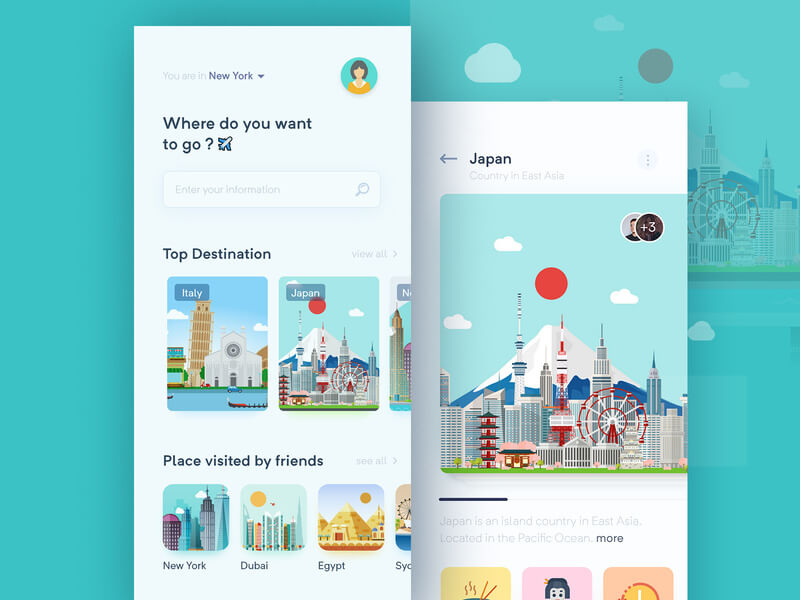800x600 pixels.
Task: Tap the 'Enter your information' search field
Action: (x=260, y=189)
